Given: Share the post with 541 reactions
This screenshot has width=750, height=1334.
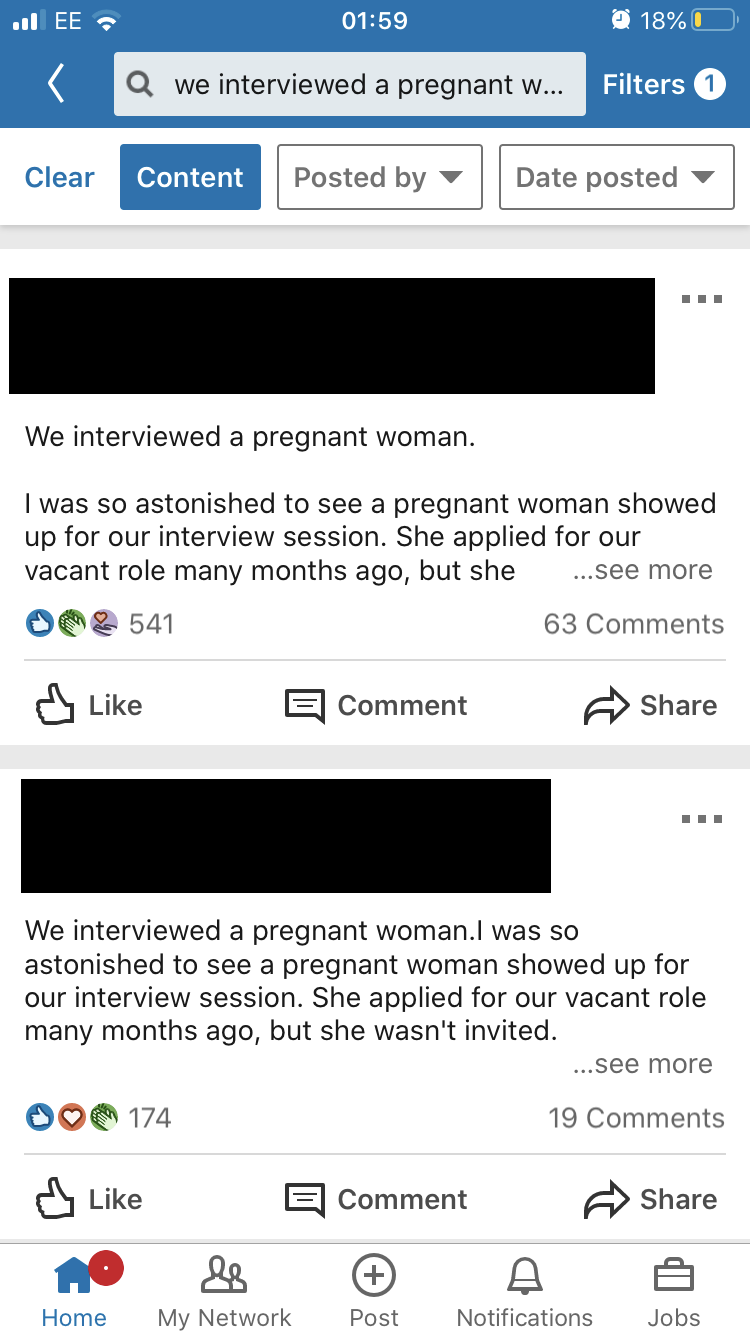Looking at the screenshot, I should tap(650, 705).
